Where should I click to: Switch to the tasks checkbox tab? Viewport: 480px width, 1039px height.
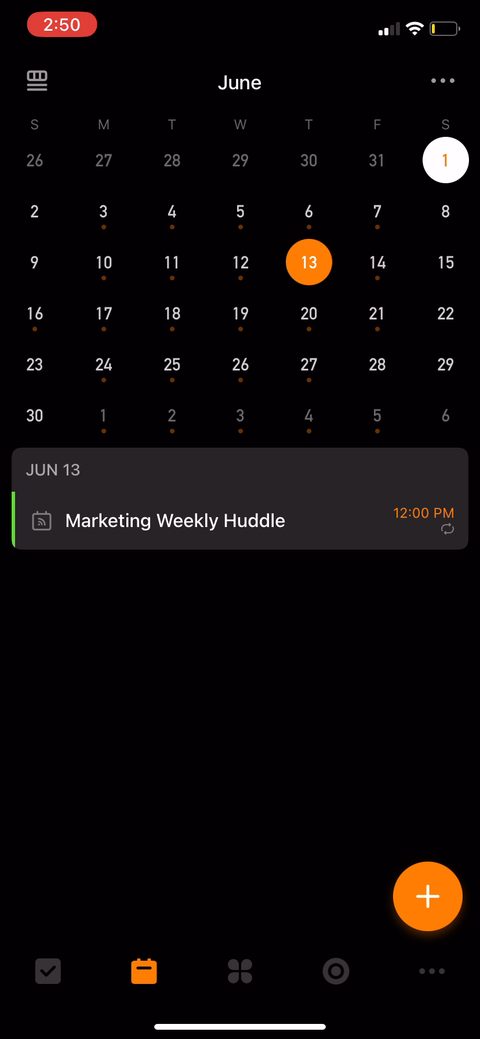pos(48,972)
